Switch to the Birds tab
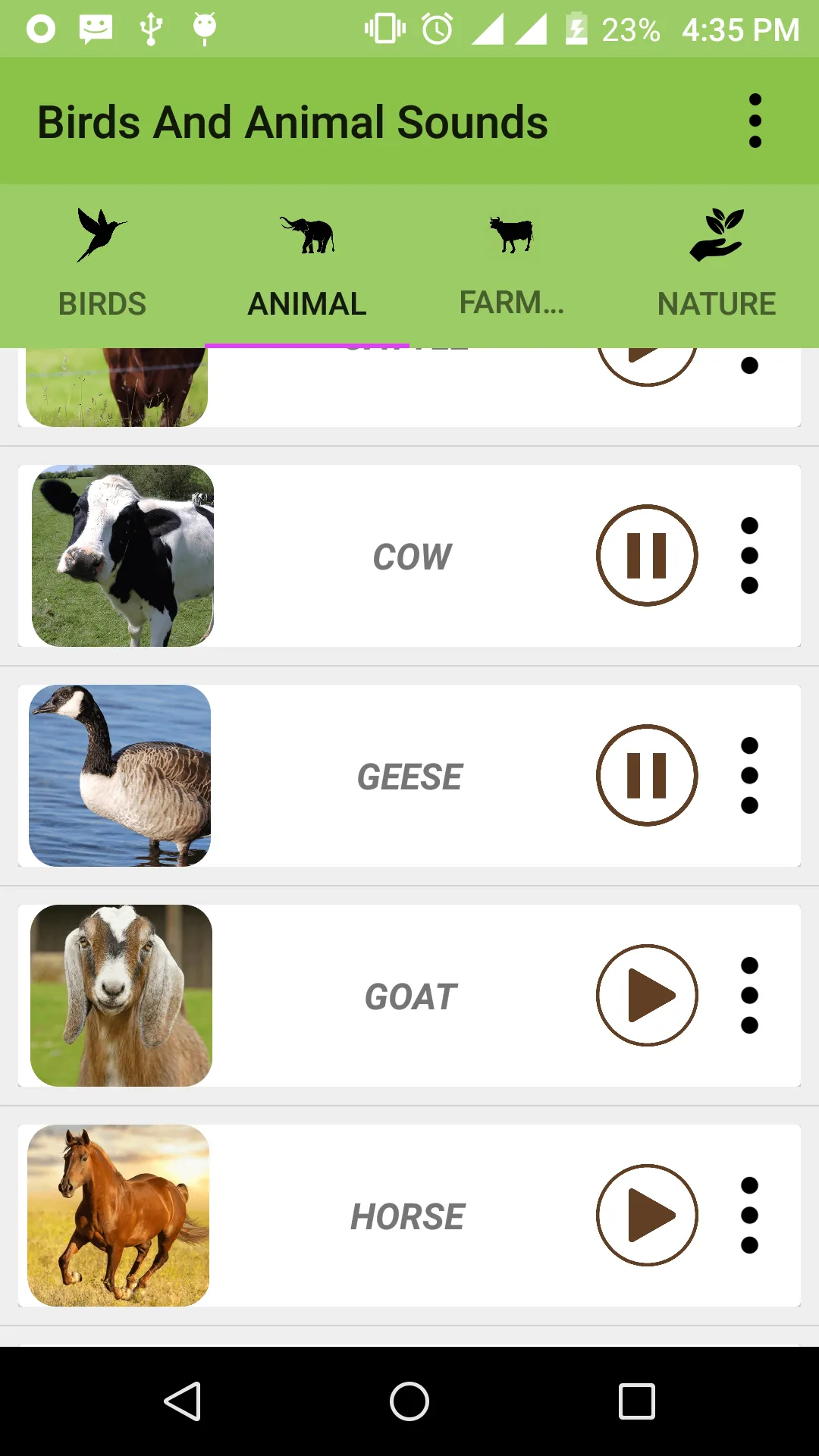The image size is (819, 1456). click(102, 265)
